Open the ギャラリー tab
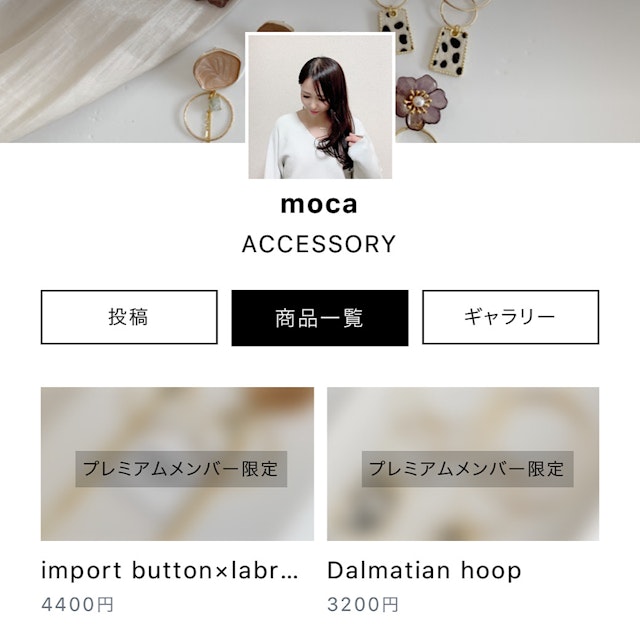640x640 pixels. coord(510,318)
